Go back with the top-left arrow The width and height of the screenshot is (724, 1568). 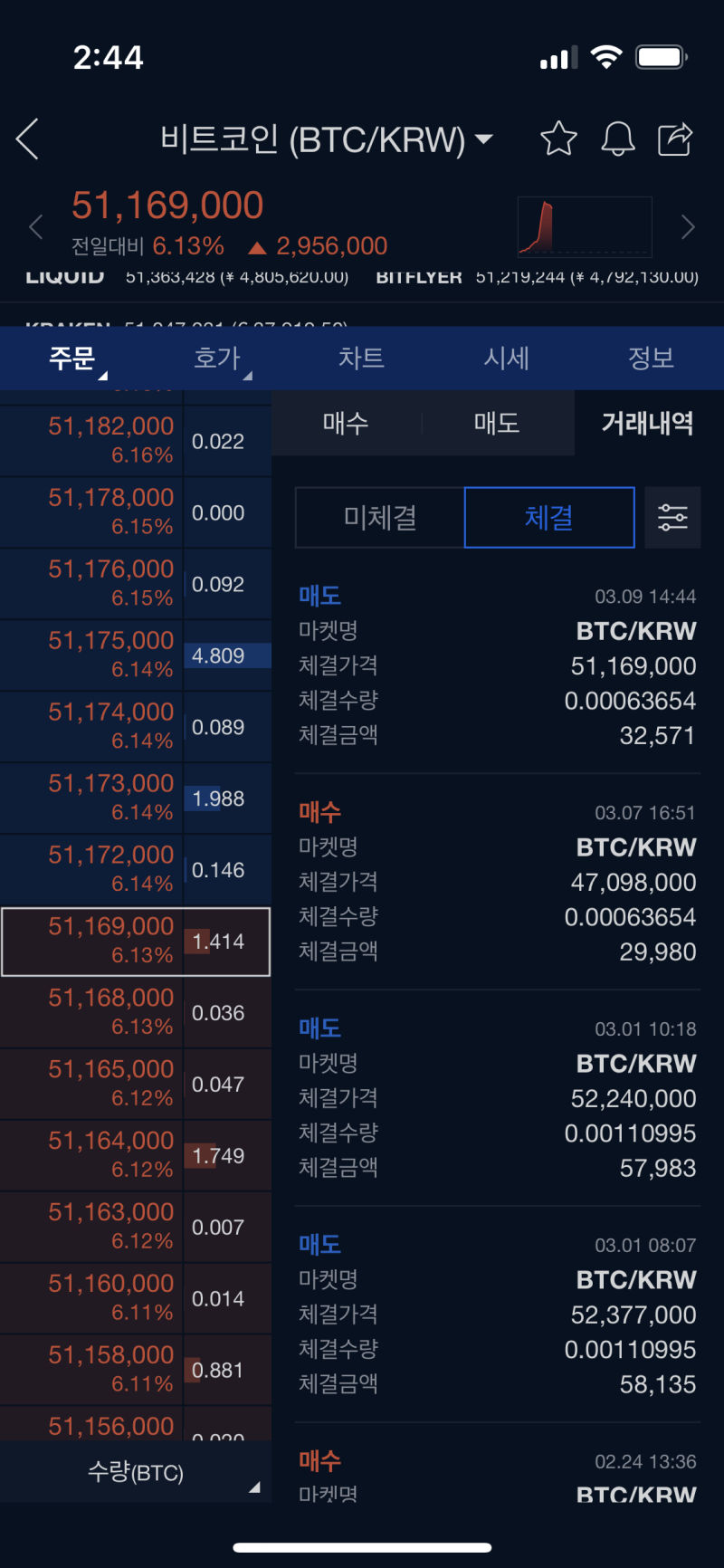27,139
